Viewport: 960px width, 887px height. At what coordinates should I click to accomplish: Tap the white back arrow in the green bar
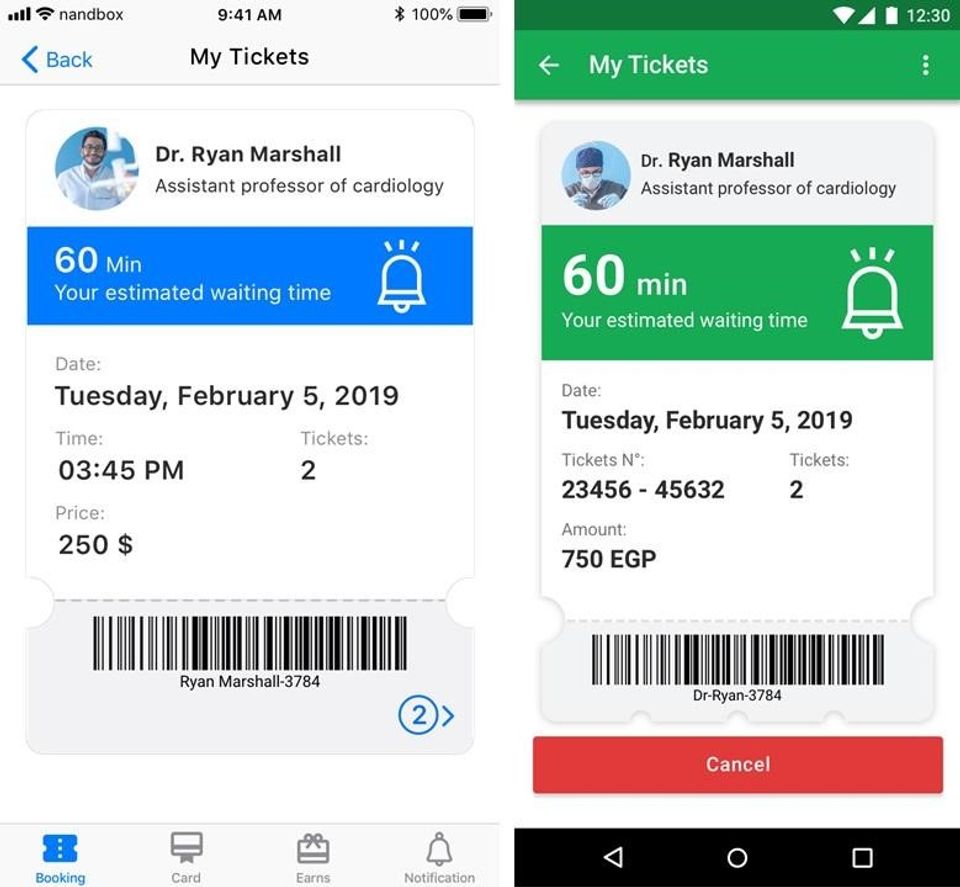(549, 65)
